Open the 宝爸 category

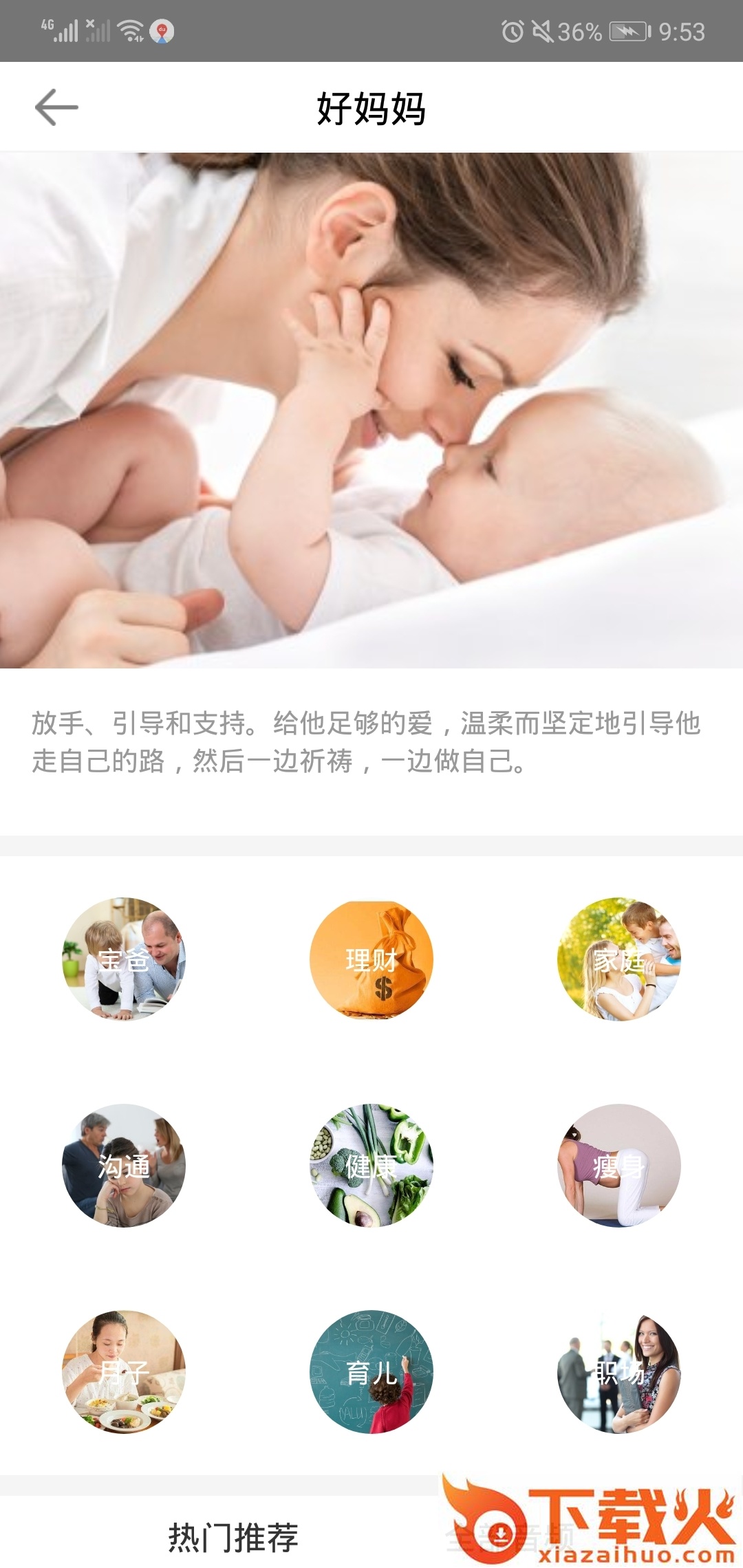[x=124, y=959]
